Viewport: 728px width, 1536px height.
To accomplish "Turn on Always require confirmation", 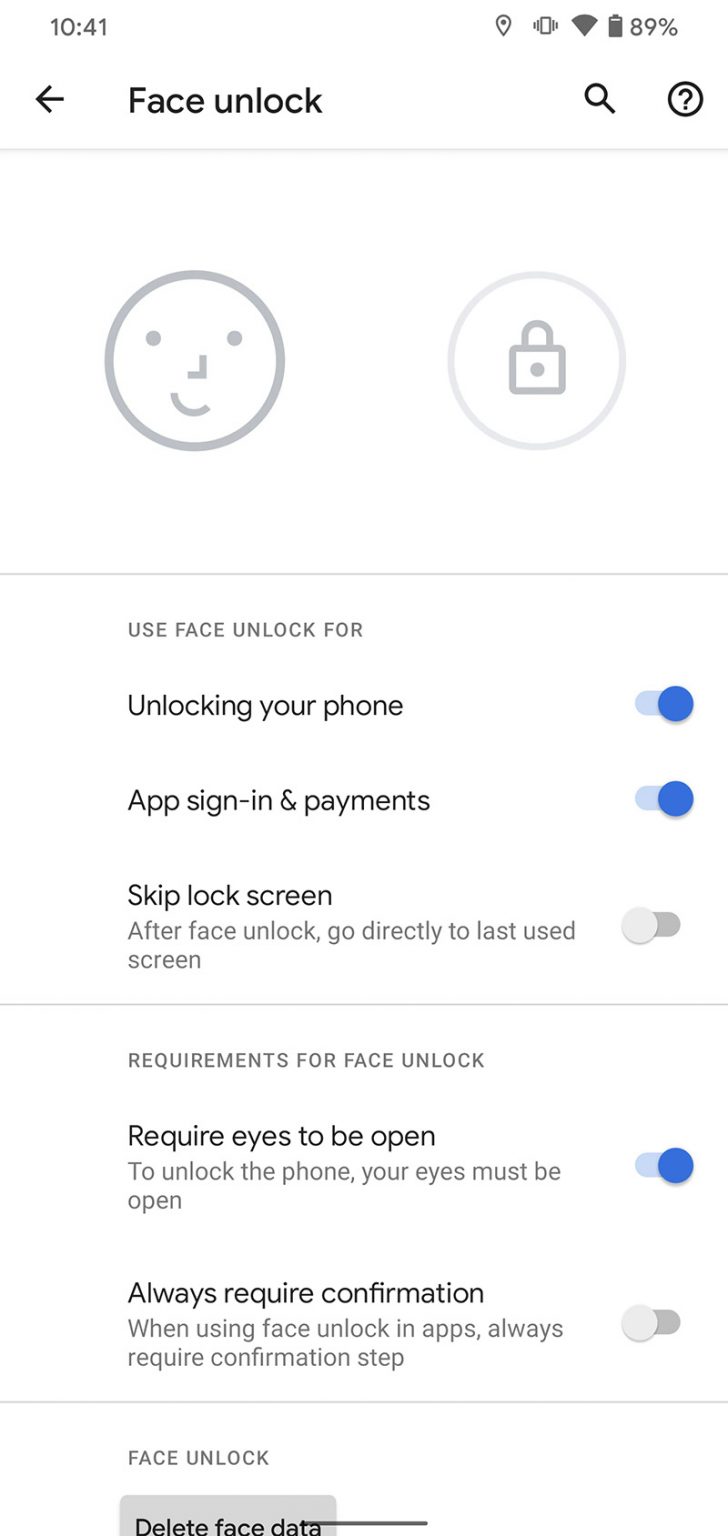I will click(x=651, y=1324).
